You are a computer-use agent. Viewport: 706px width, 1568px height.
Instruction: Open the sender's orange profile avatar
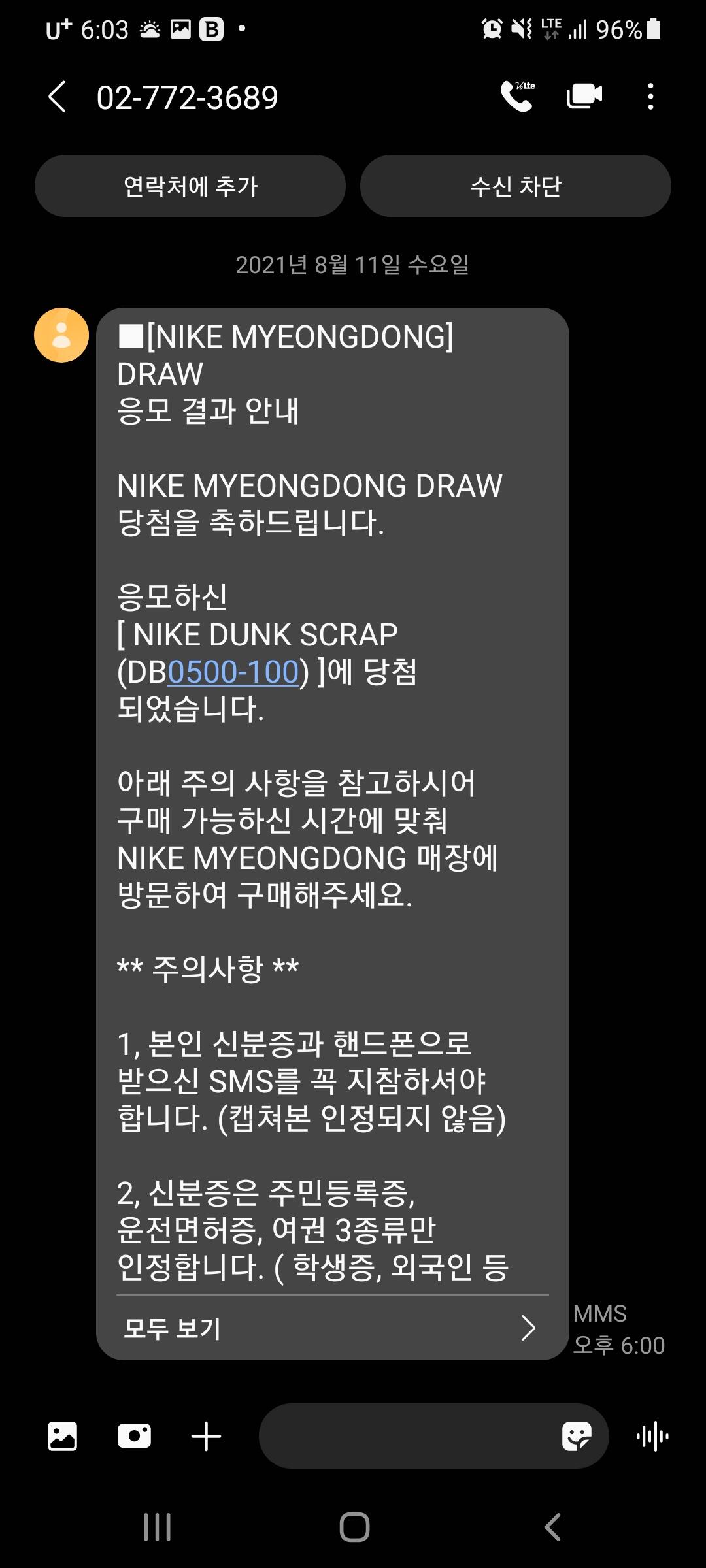click(61, 335)
